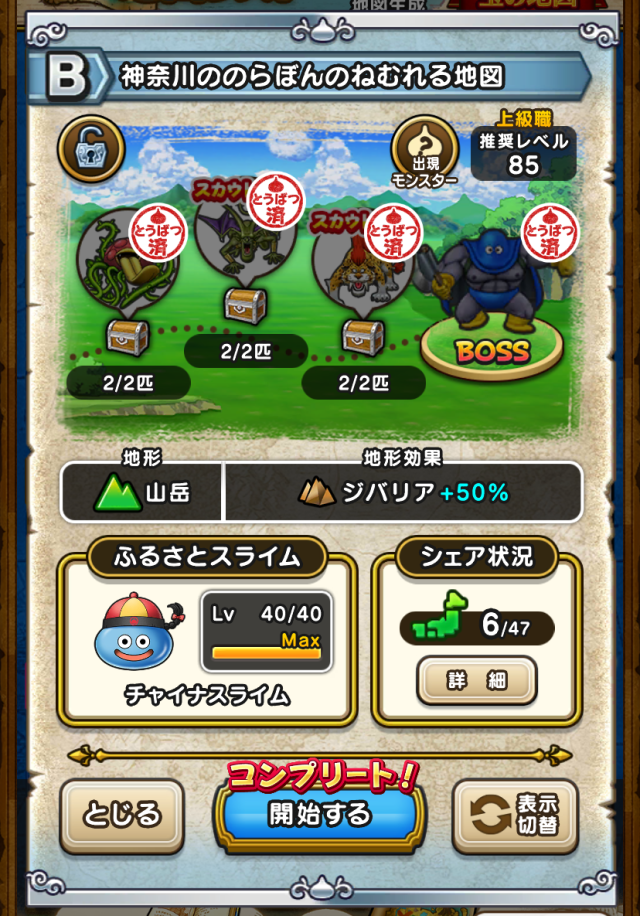640x916 pixels.
Task: Tap the 開始する start button
Action: tap(318, 815)
